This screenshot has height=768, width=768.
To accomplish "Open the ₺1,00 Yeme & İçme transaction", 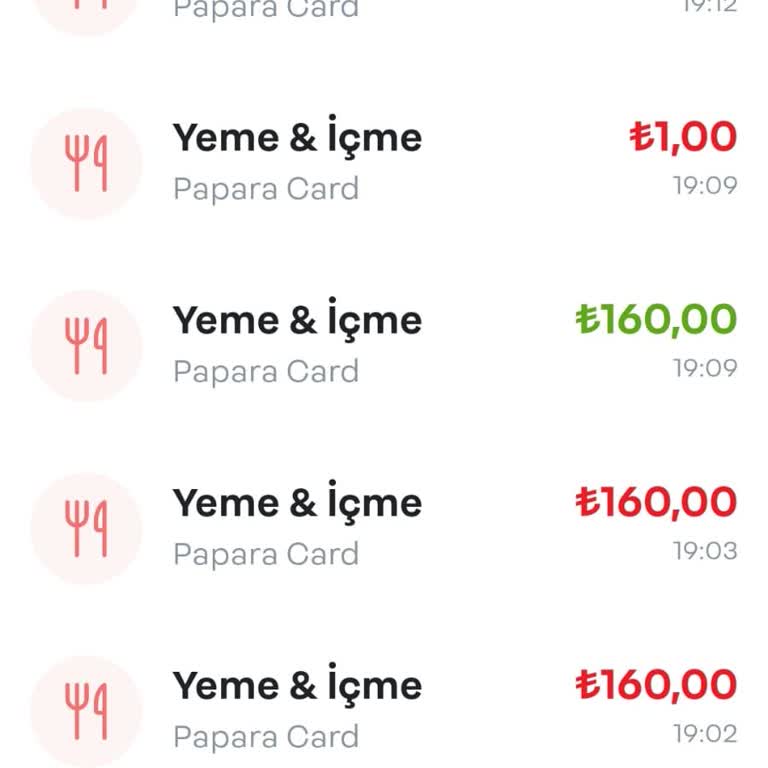I will [x=384, y=161].
